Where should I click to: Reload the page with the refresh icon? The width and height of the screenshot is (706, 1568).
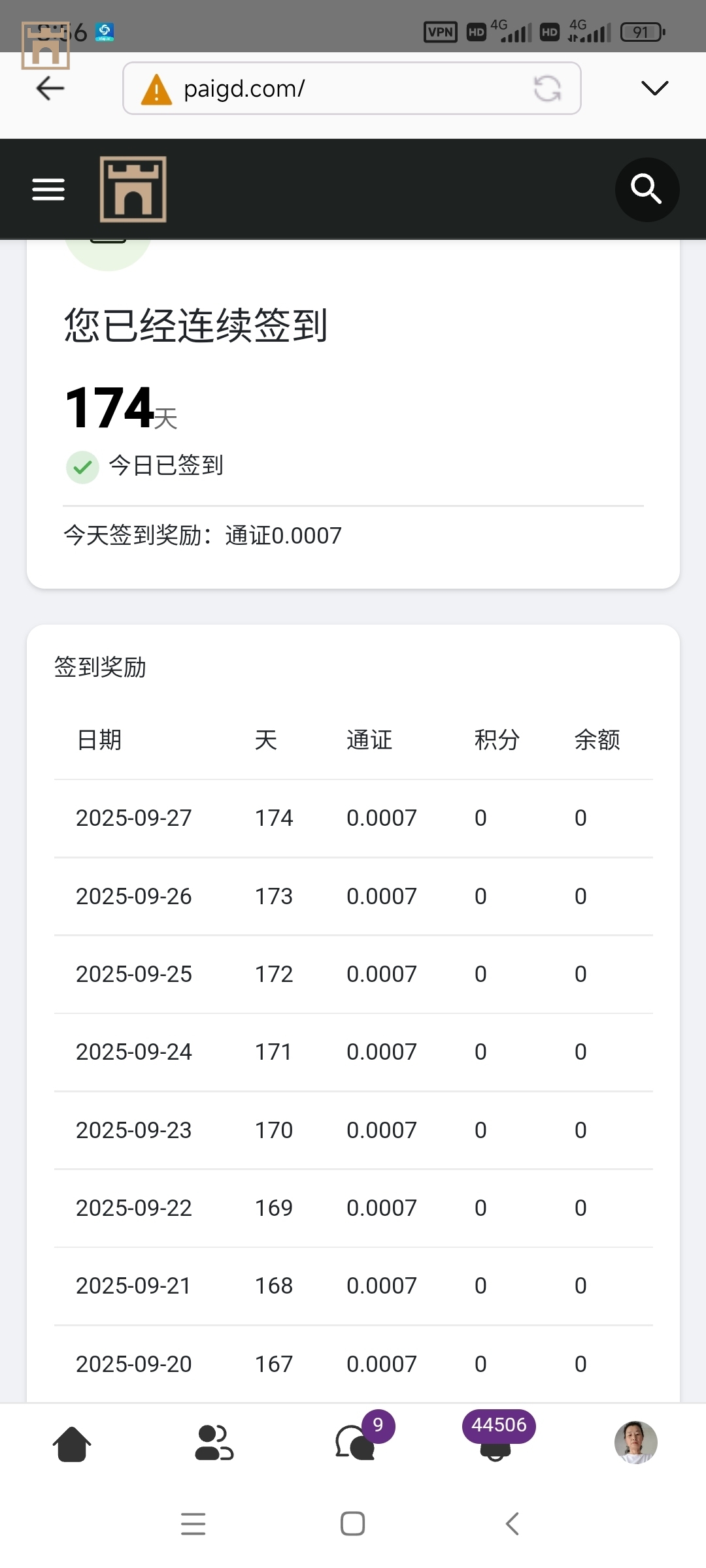(547, 88)
